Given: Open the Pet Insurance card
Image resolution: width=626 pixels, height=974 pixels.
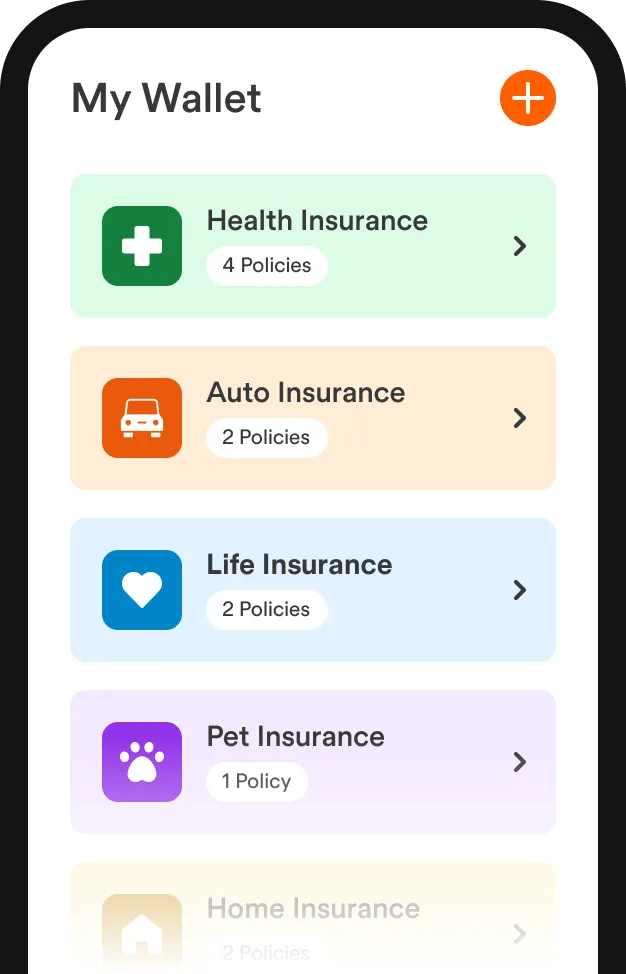Looking at the screenshot, I should (312, 762).
